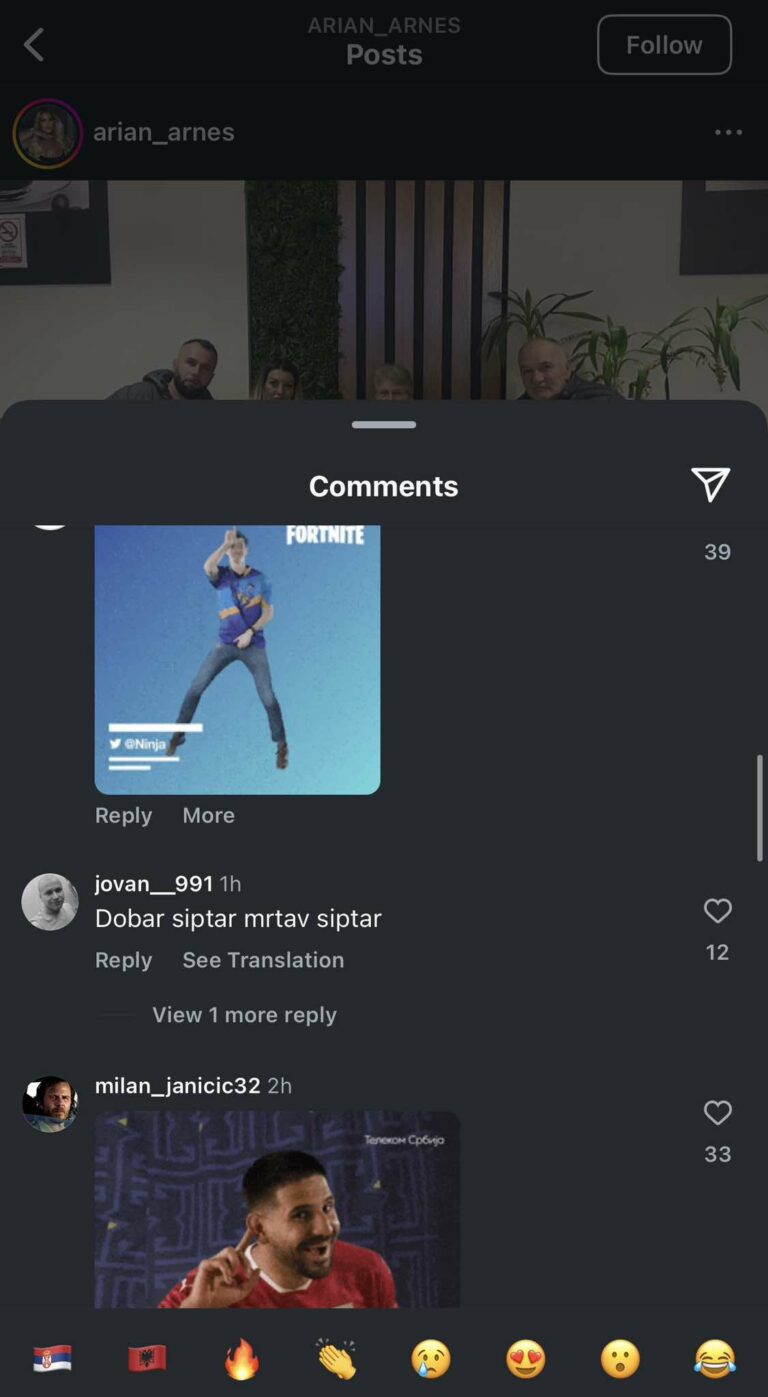Like milan_janicic32's comment
Image resolution: width=768 pixels, height=1397 pixels.
click(x=717, y=1113)
